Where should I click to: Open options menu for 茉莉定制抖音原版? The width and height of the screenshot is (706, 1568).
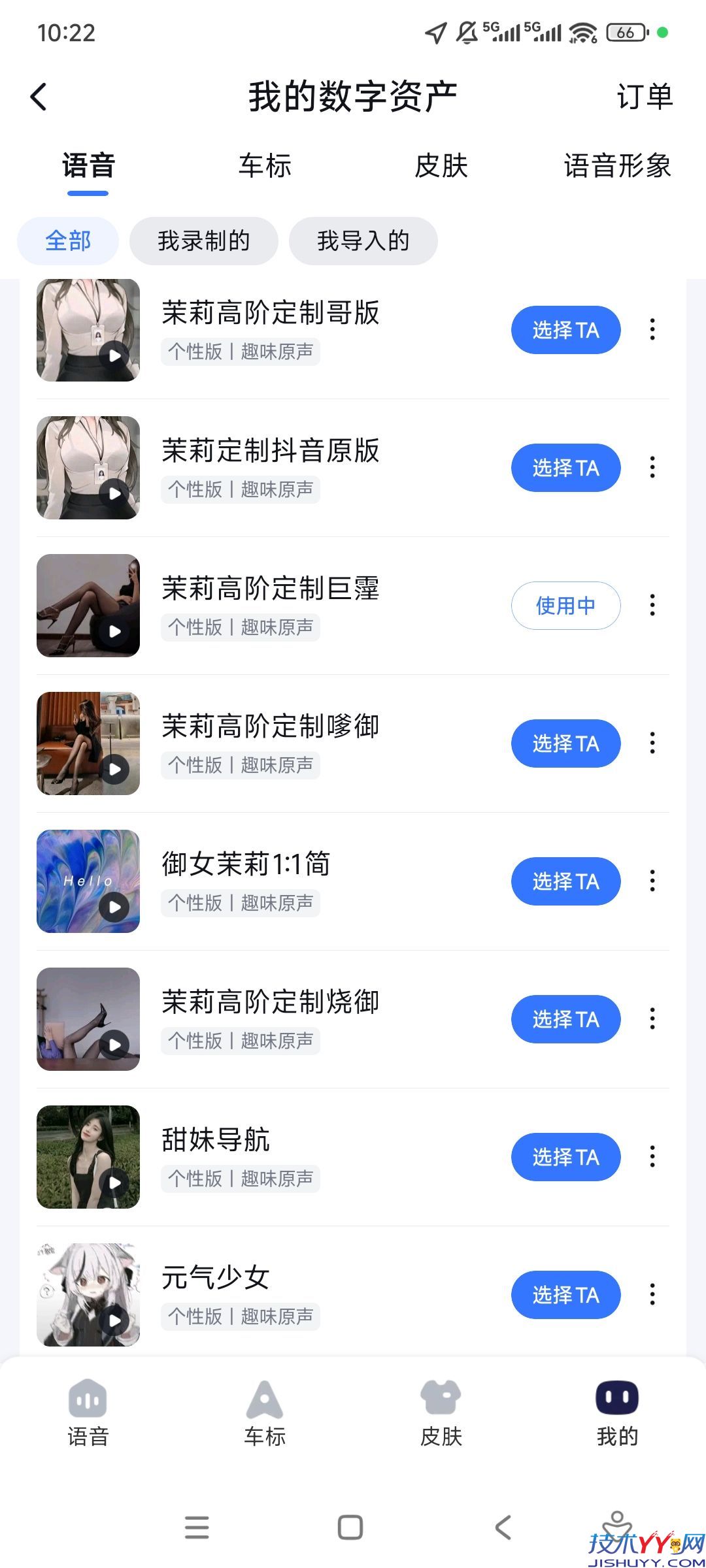652,468
